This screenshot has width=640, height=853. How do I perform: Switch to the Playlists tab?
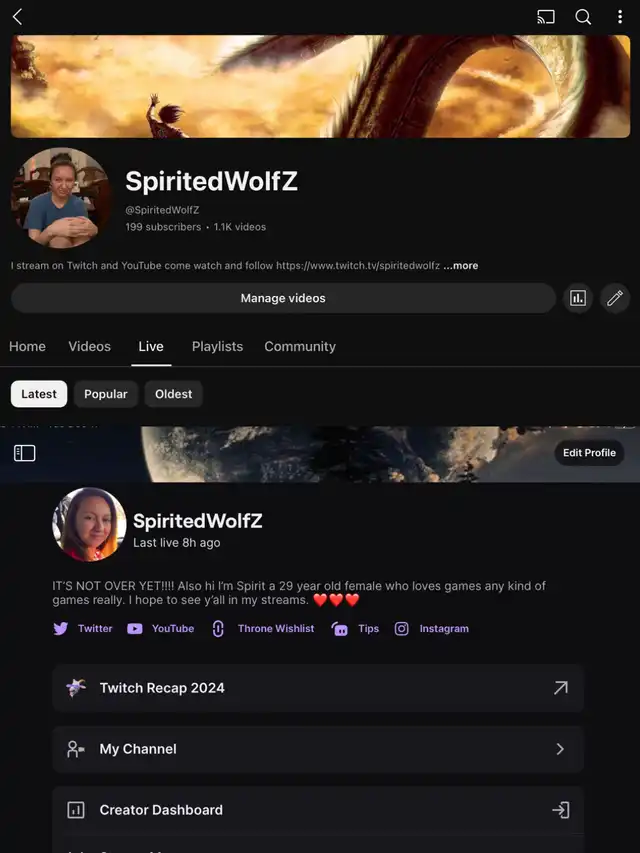217,346
